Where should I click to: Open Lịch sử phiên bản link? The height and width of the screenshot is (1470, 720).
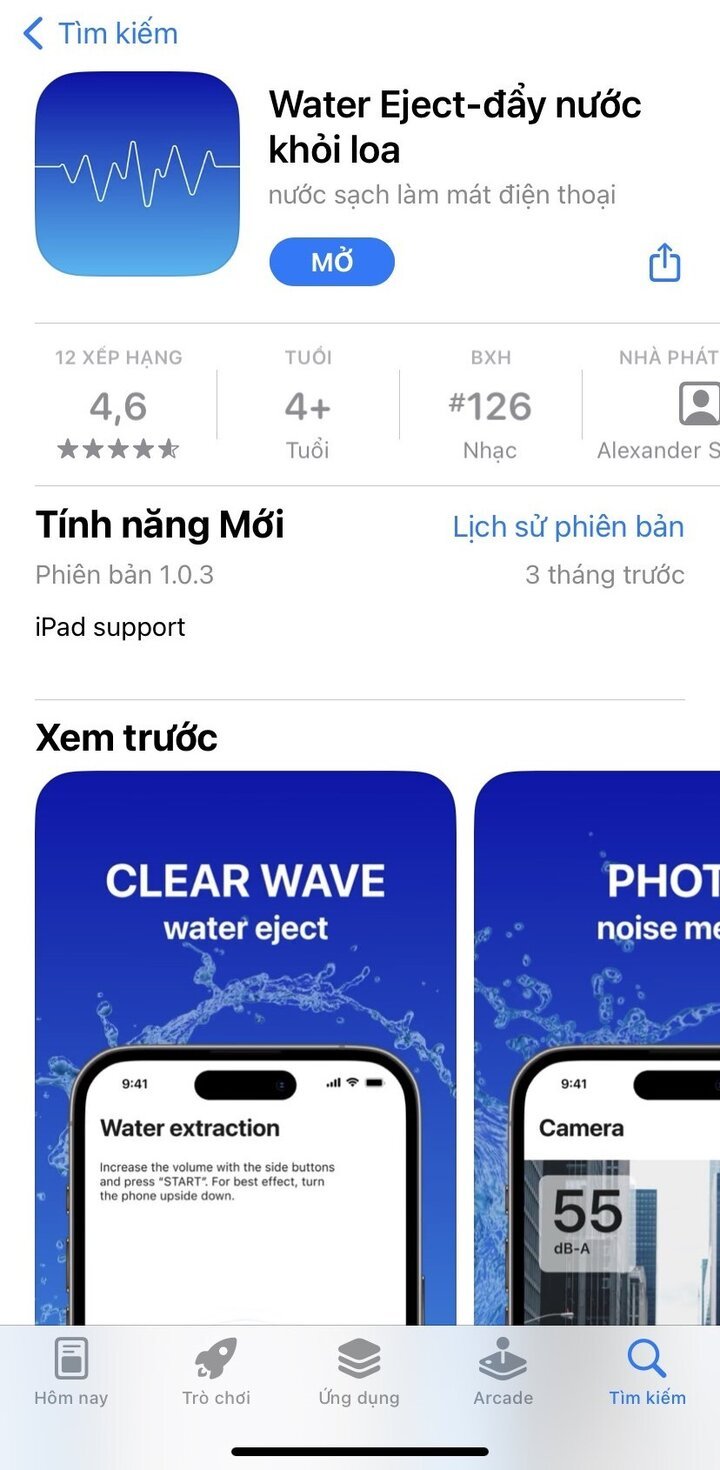pyautogui.click(x=568, y=527)
